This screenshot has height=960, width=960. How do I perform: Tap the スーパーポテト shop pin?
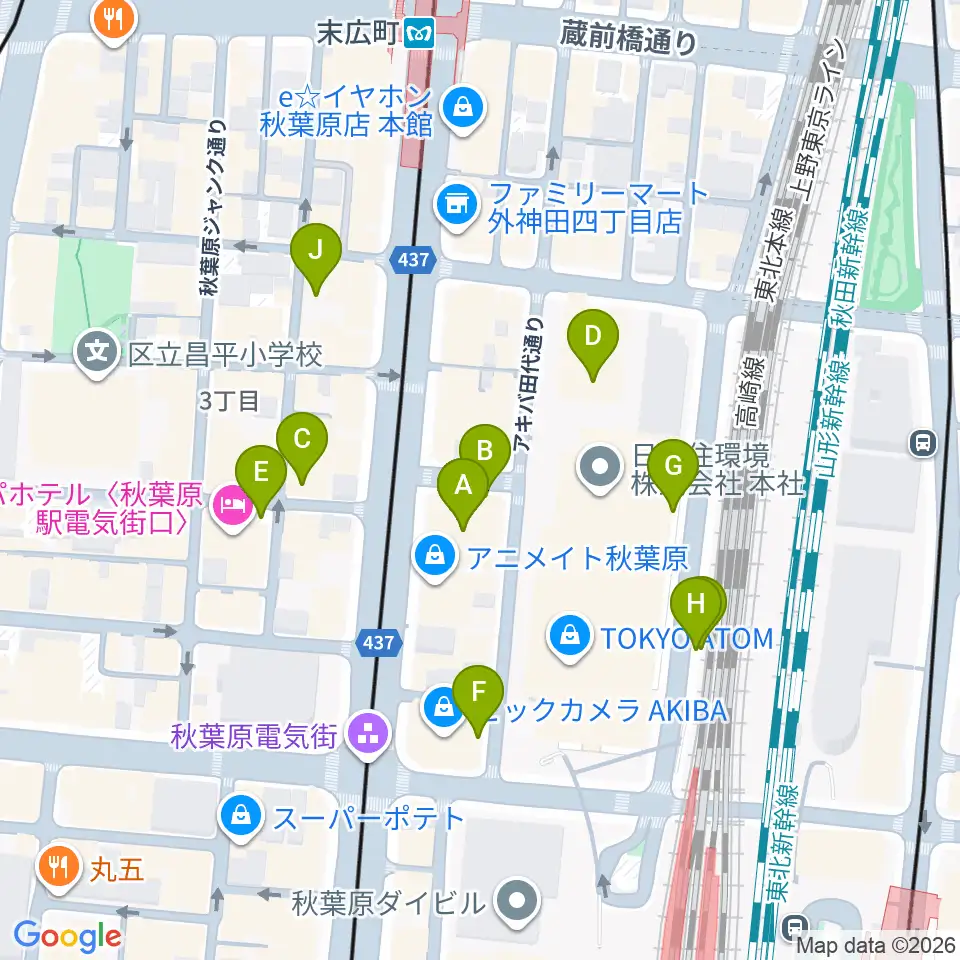pyautogui.click(x=241, y=817)
